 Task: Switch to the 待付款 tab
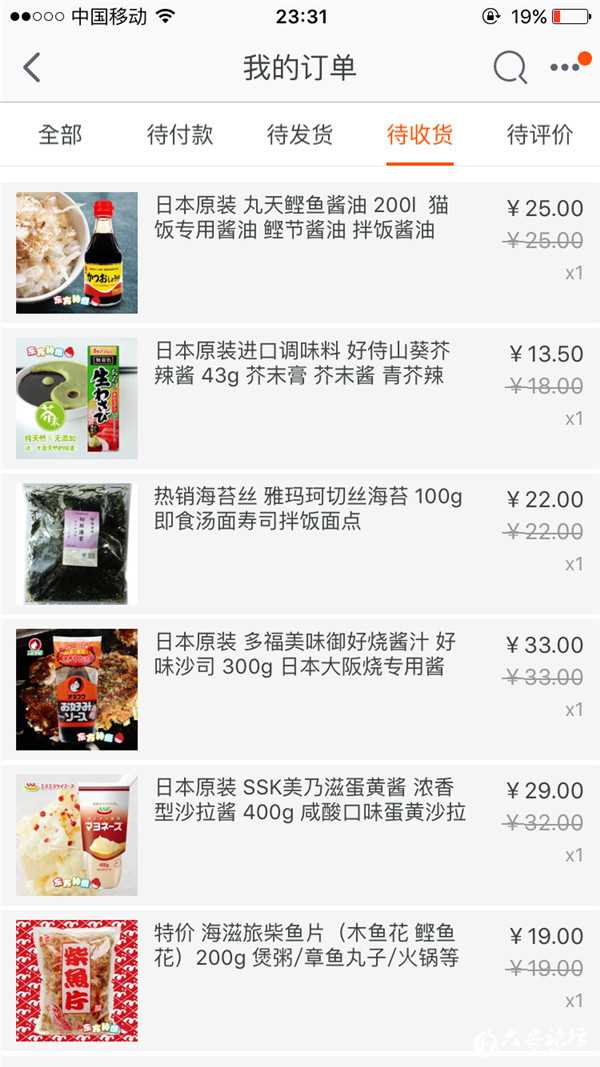pyautogui.click(x=180, y=135)
